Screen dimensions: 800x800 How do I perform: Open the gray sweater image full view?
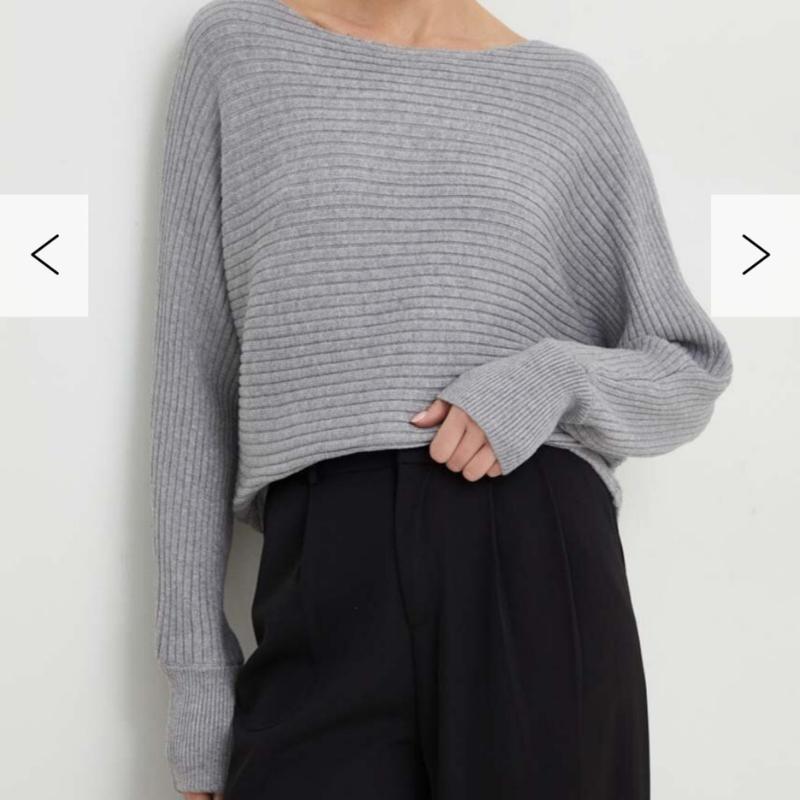point(400,300)
